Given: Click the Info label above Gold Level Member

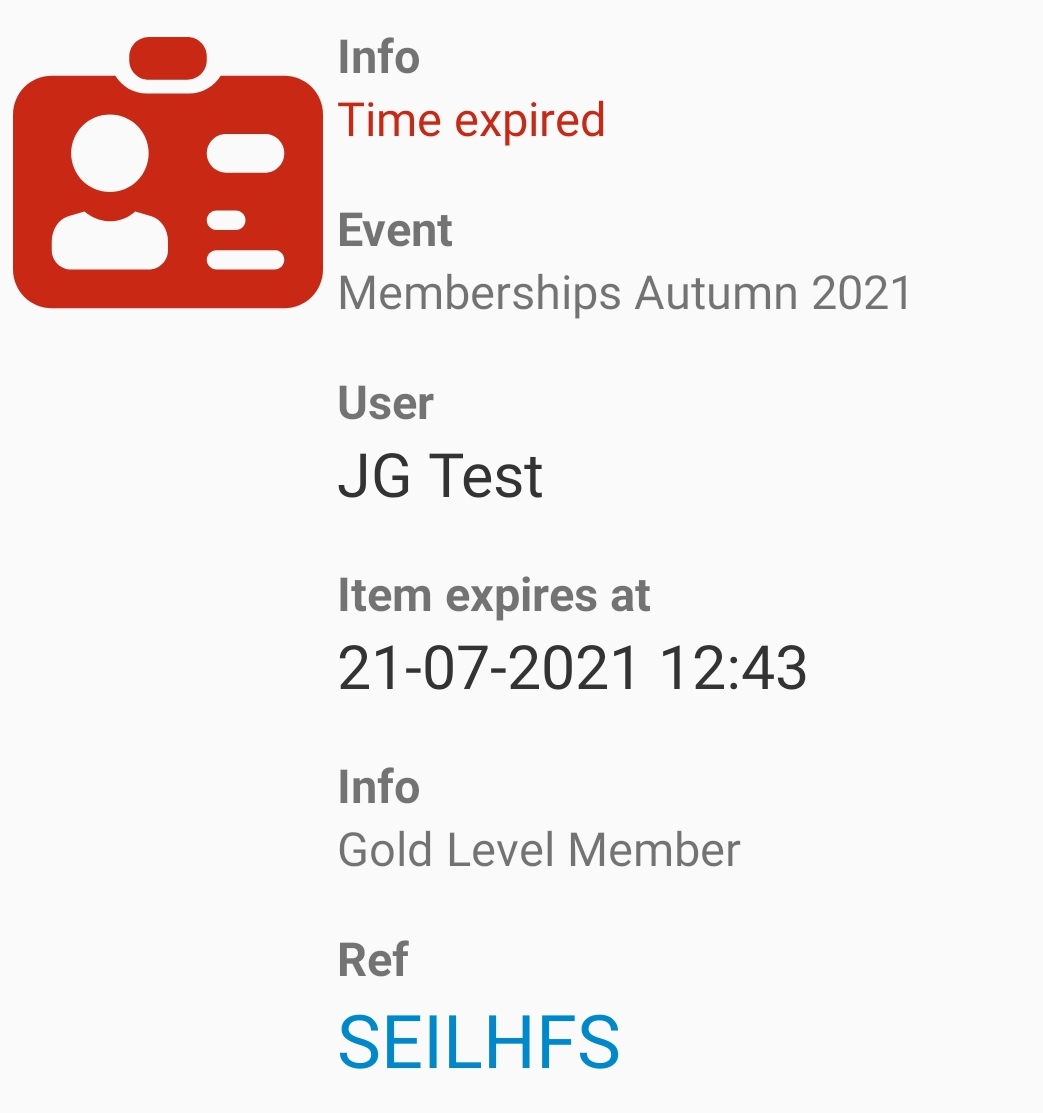Looking at the screenshot, I should click(x=379, y=787).
